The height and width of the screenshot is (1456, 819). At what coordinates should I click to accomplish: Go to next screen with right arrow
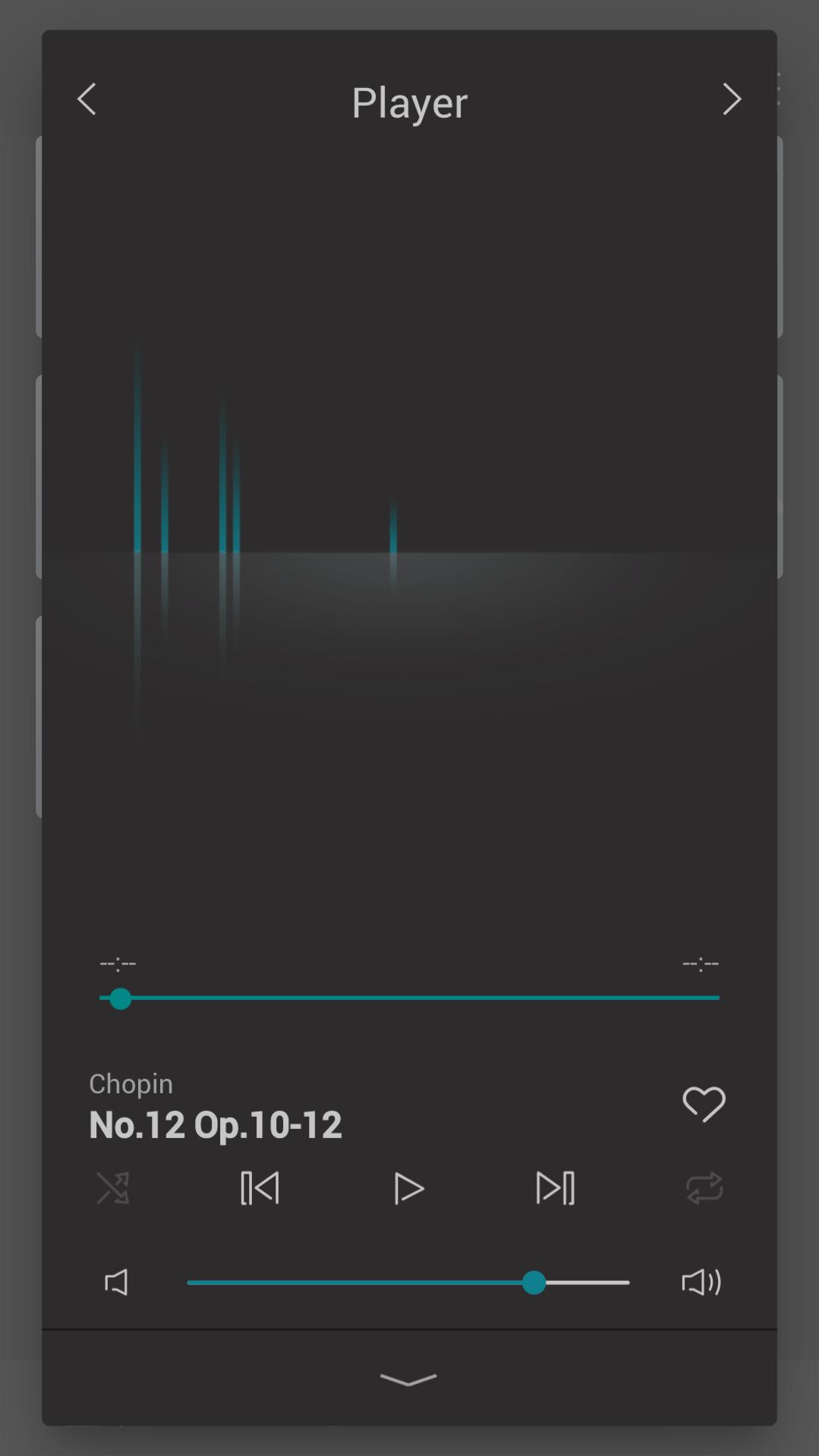[x=732, y=99]
